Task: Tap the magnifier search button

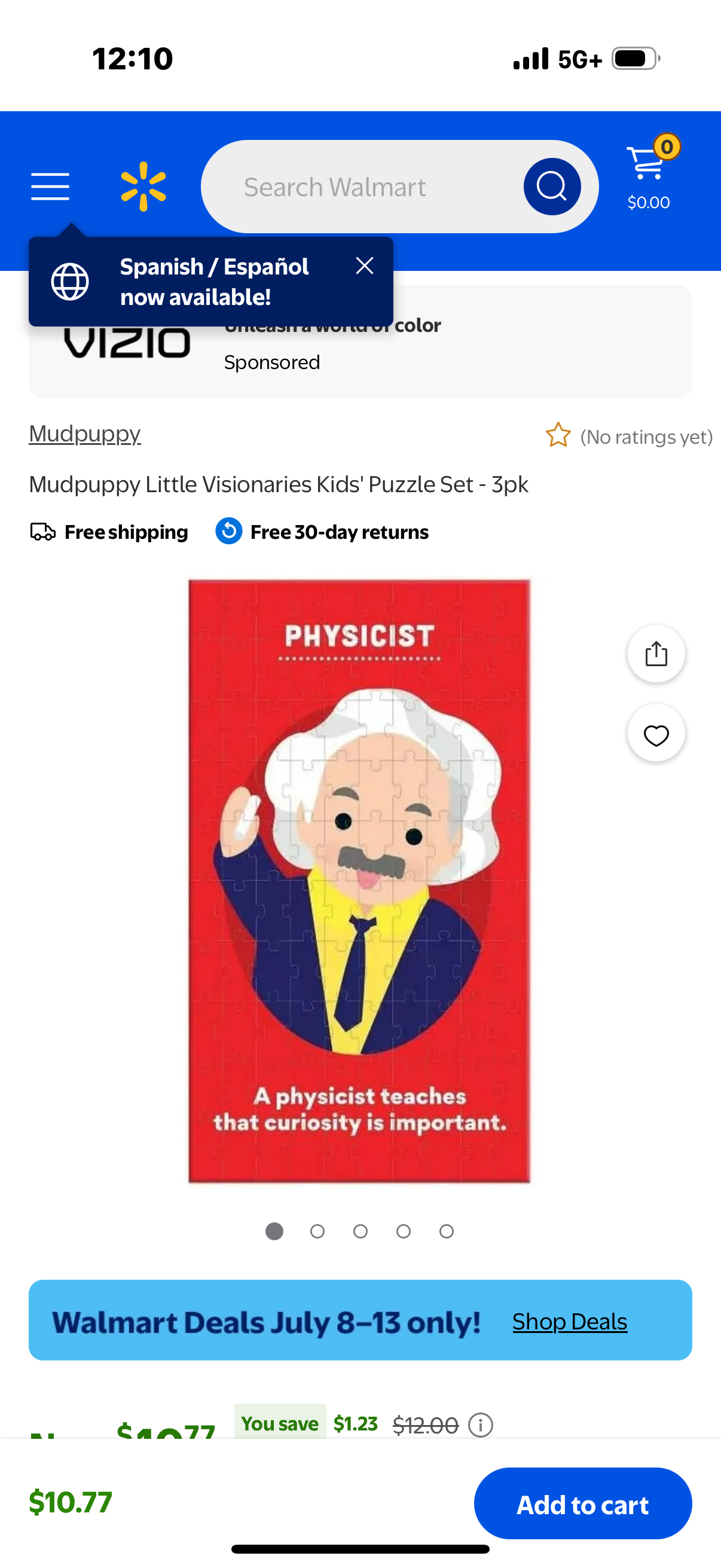Action: 551,186
